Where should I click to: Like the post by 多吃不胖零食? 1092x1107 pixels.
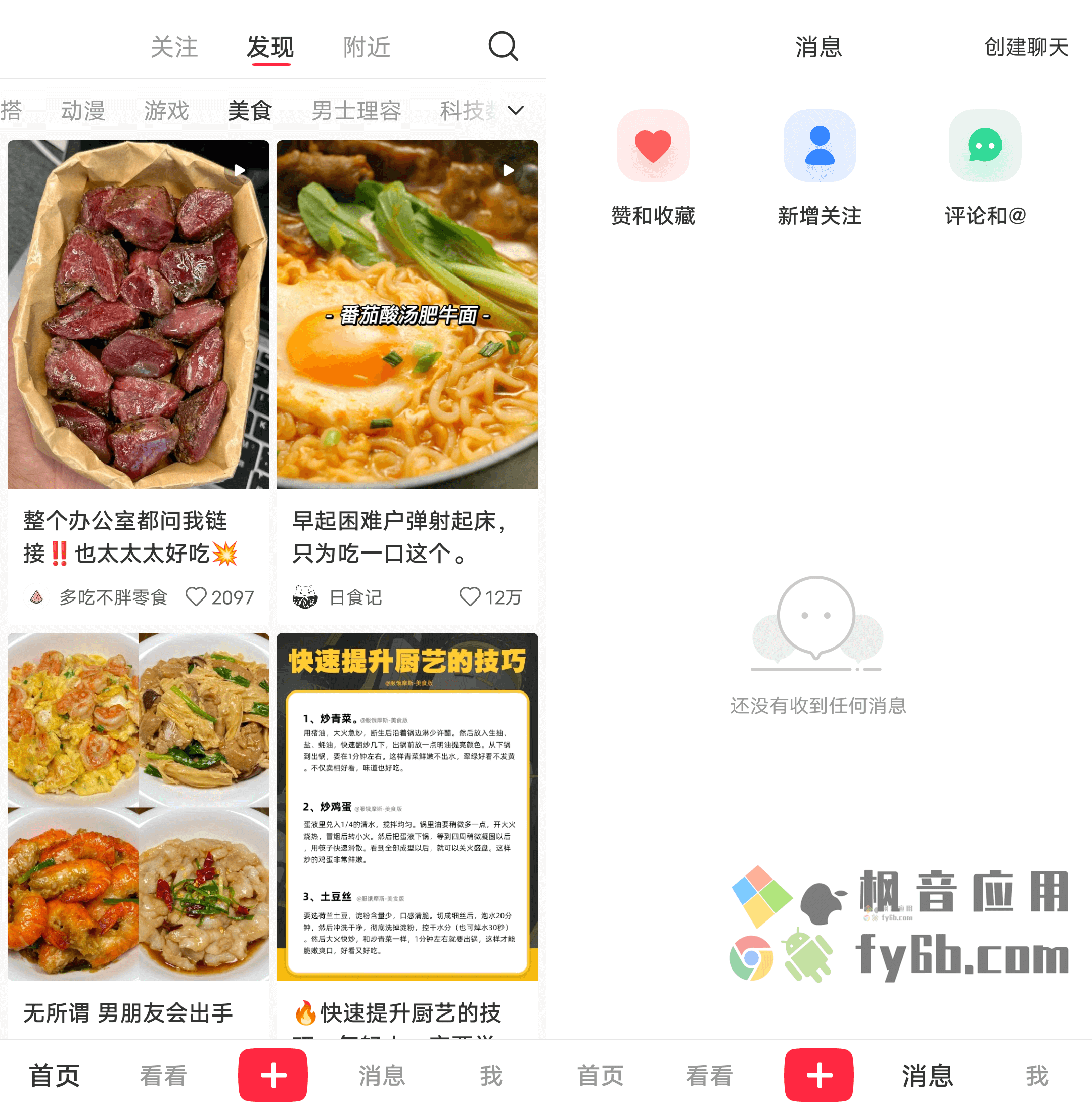[196, 597]
